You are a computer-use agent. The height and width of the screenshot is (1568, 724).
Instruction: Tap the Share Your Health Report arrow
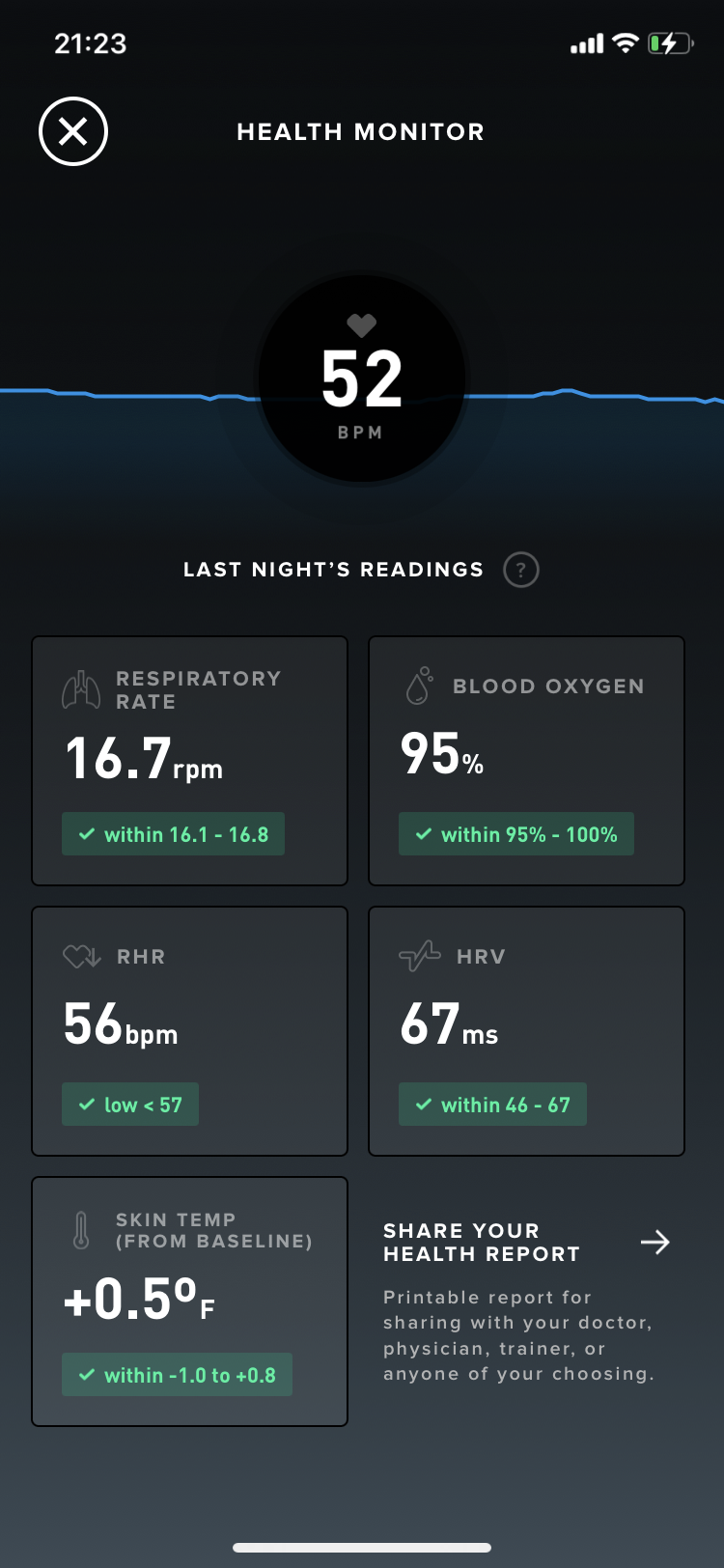click(x=654, y=1242)
